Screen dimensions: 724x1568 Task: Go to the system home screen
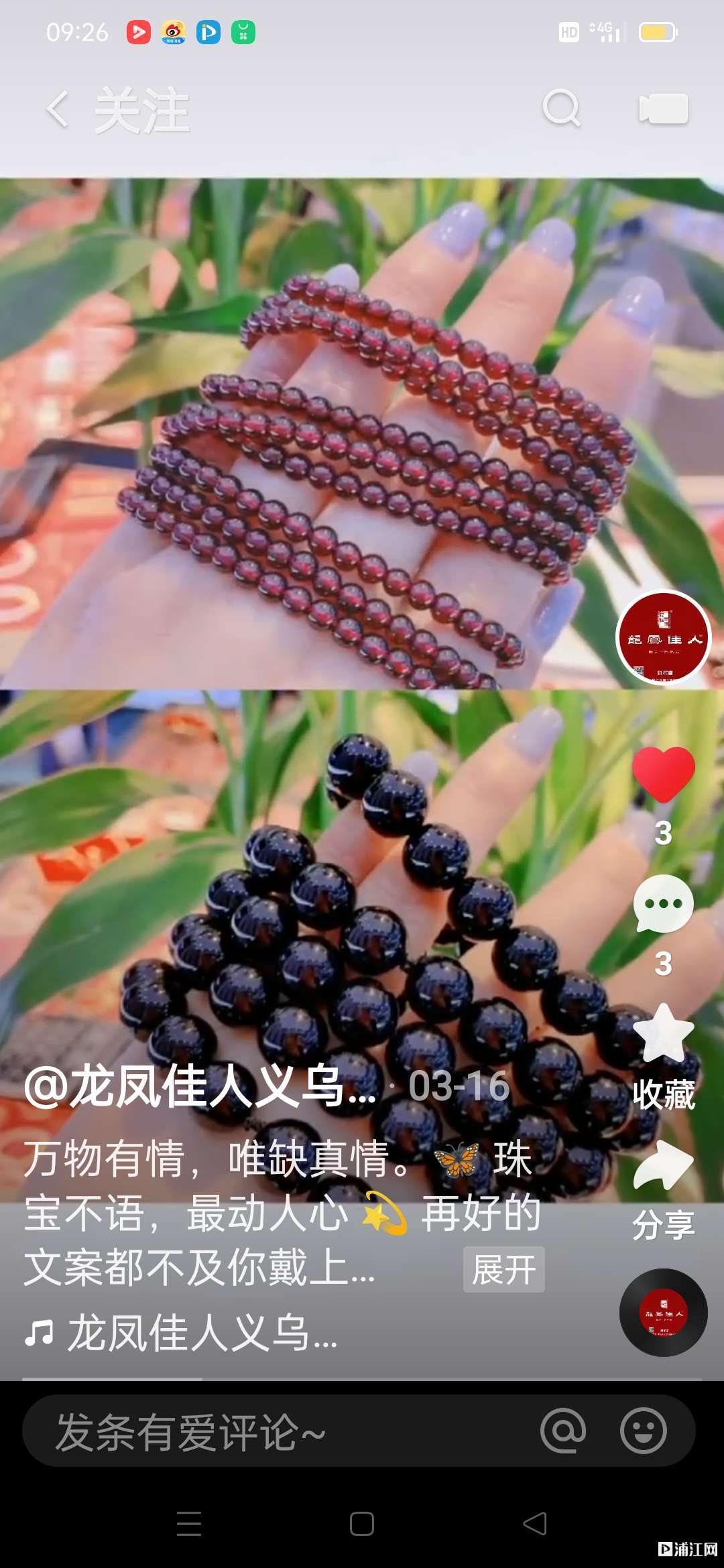[362, 1524]
